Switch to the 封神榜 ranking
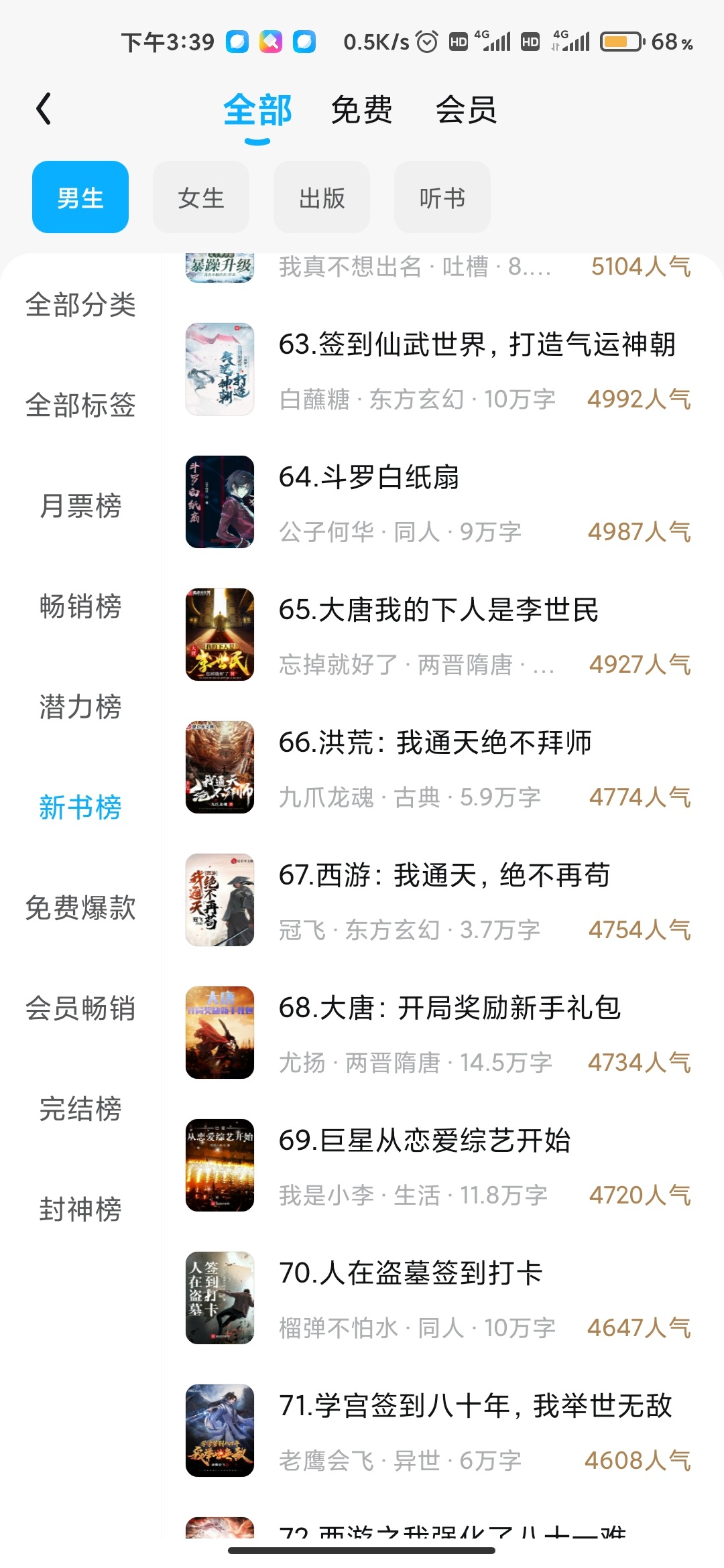This screenshot has width=724, height=1568. pos(80,1210)
